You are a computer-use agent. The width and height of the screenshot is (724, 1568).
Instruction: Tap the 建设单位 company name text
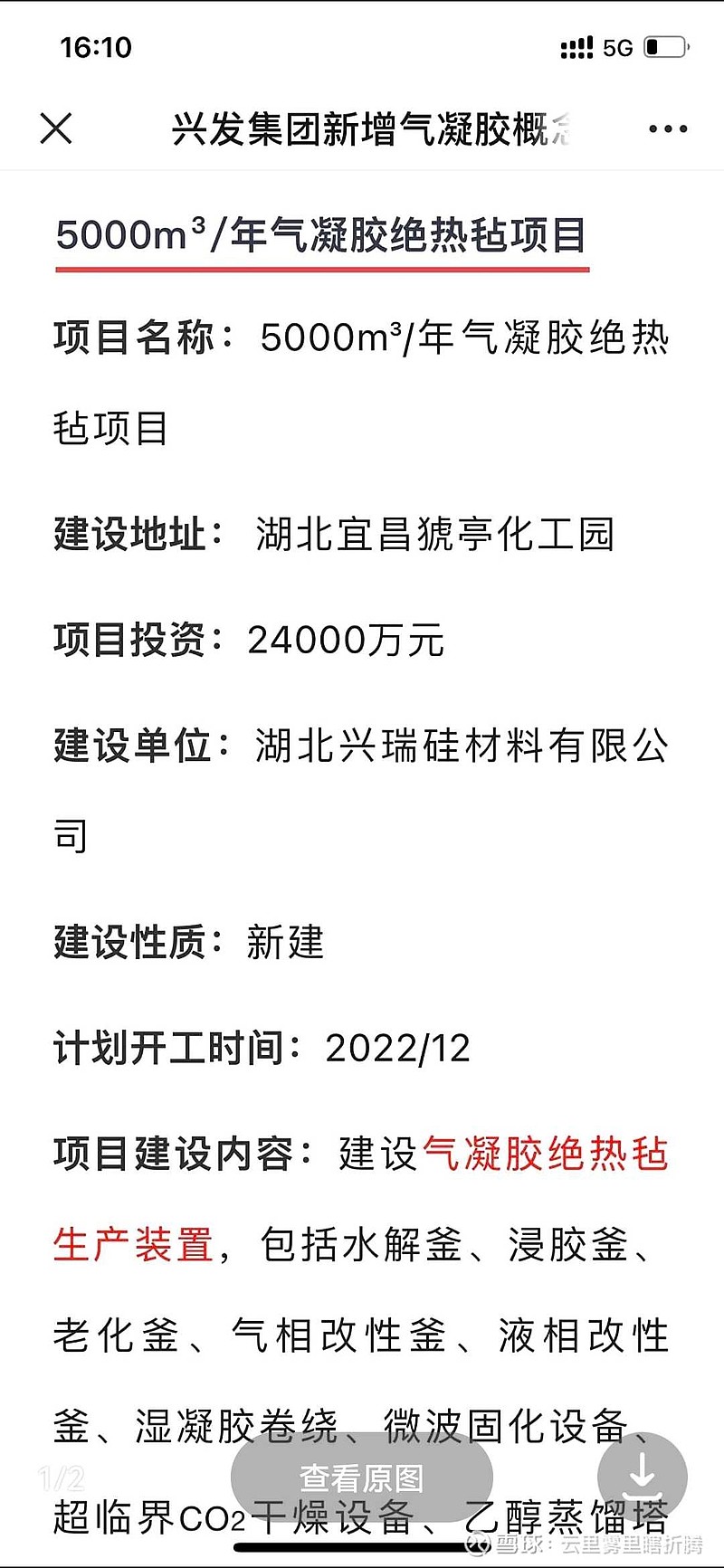coord(362,744)
